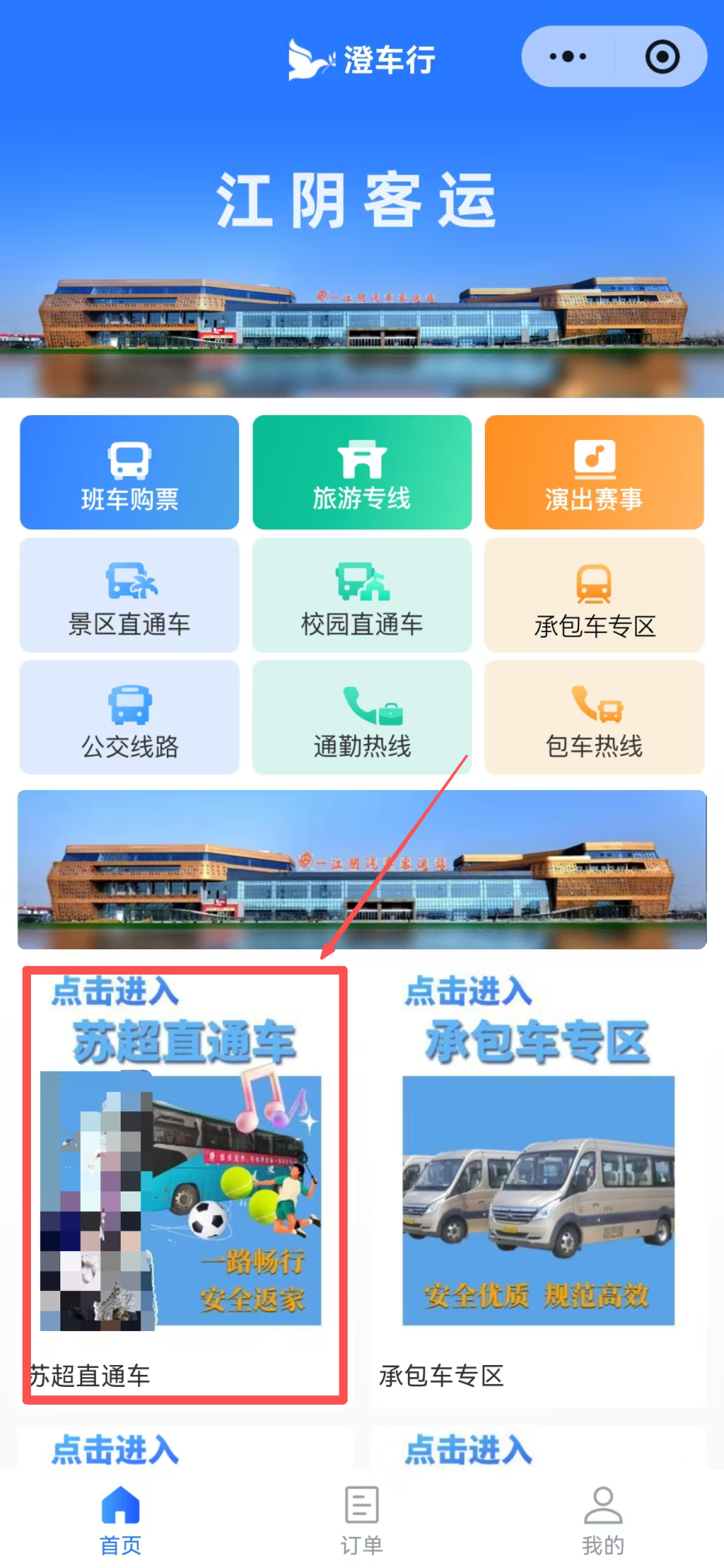This screenshot has height=1568, width=724.
Task: Select the 公交线路 bus routes icon
Action: point(128,717)
